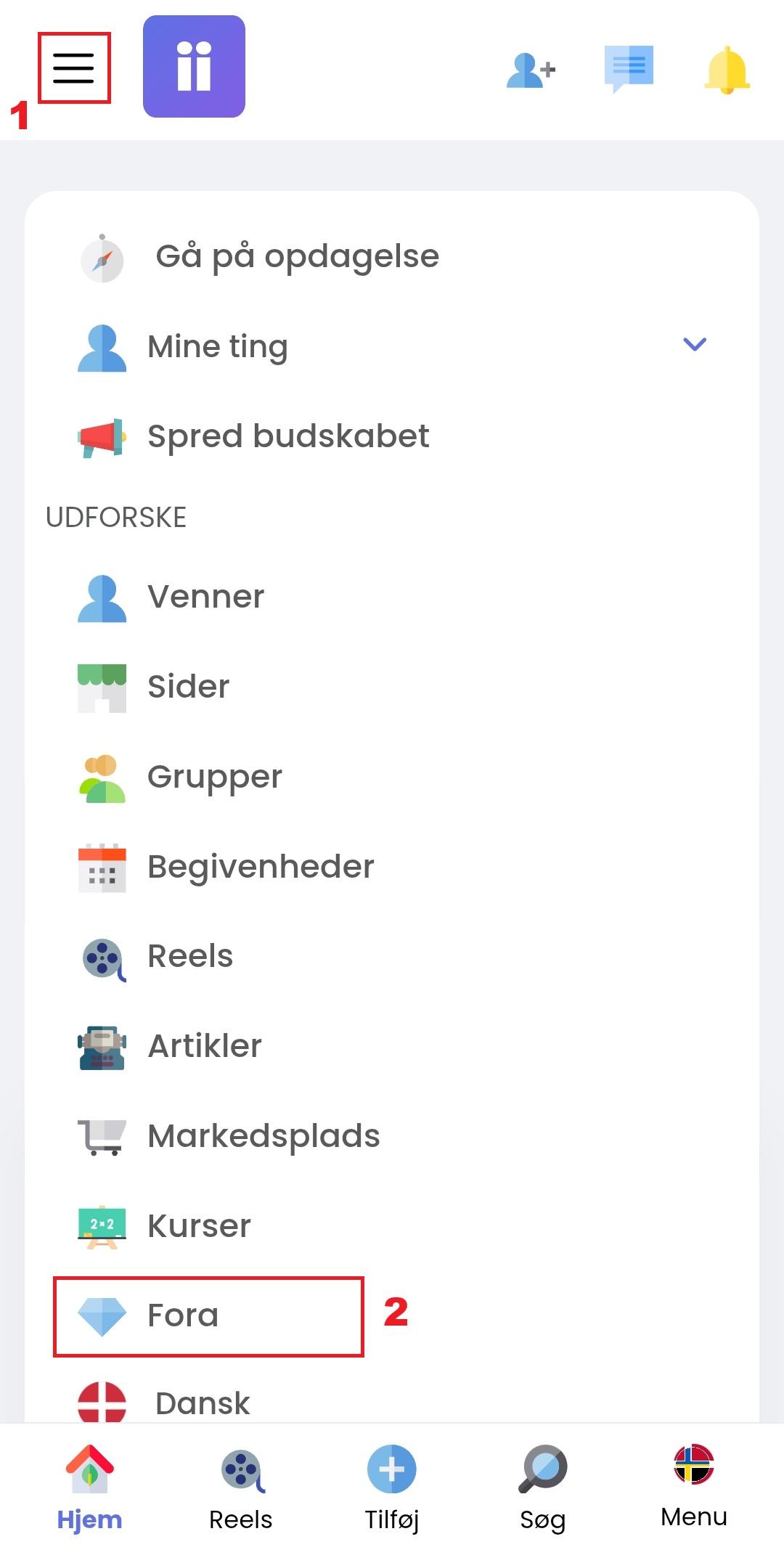Open the notifications bell
Screen dimensions: 784x1563
[726, 70]
